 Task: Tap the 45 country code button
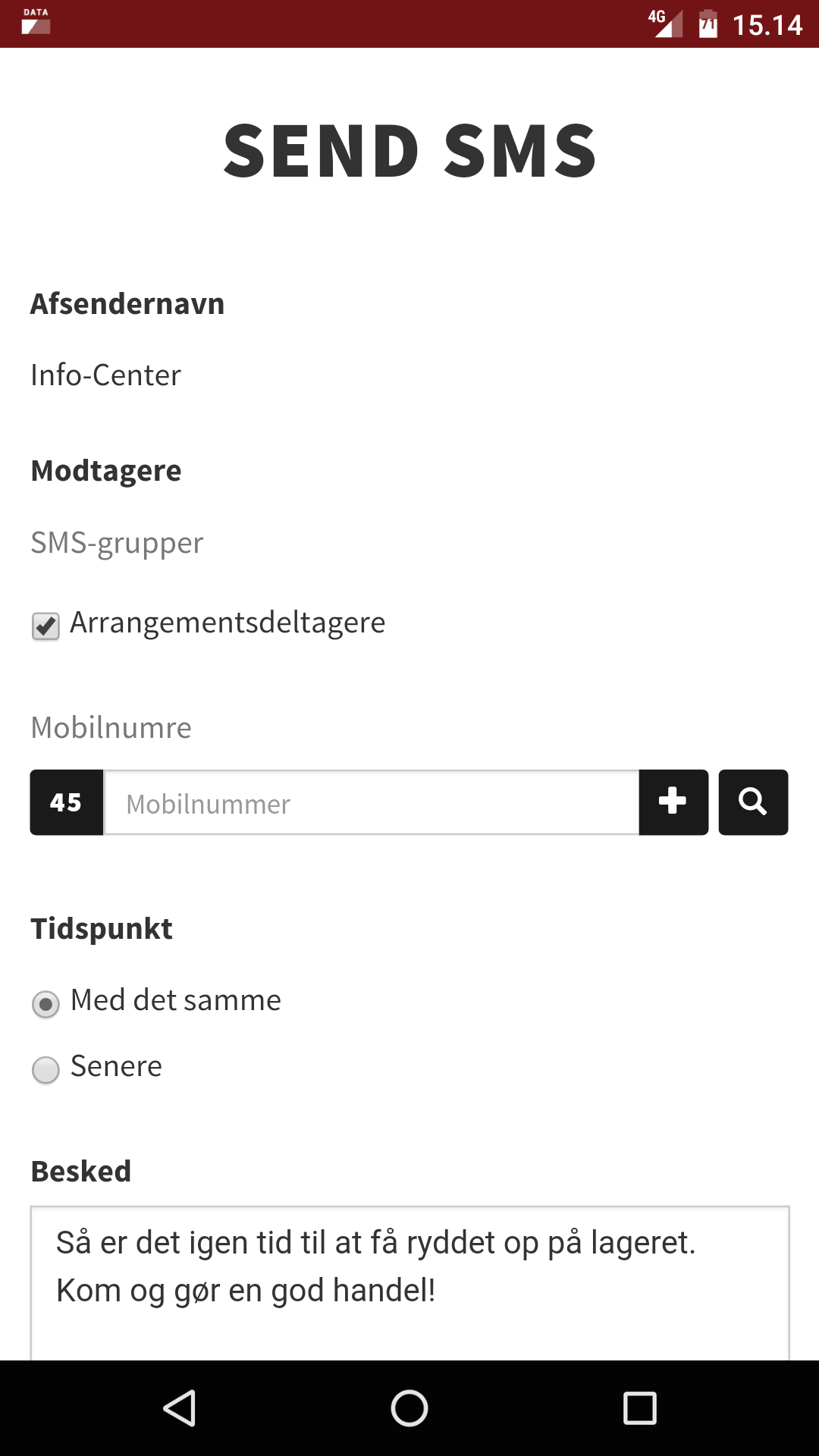(67, 802)
